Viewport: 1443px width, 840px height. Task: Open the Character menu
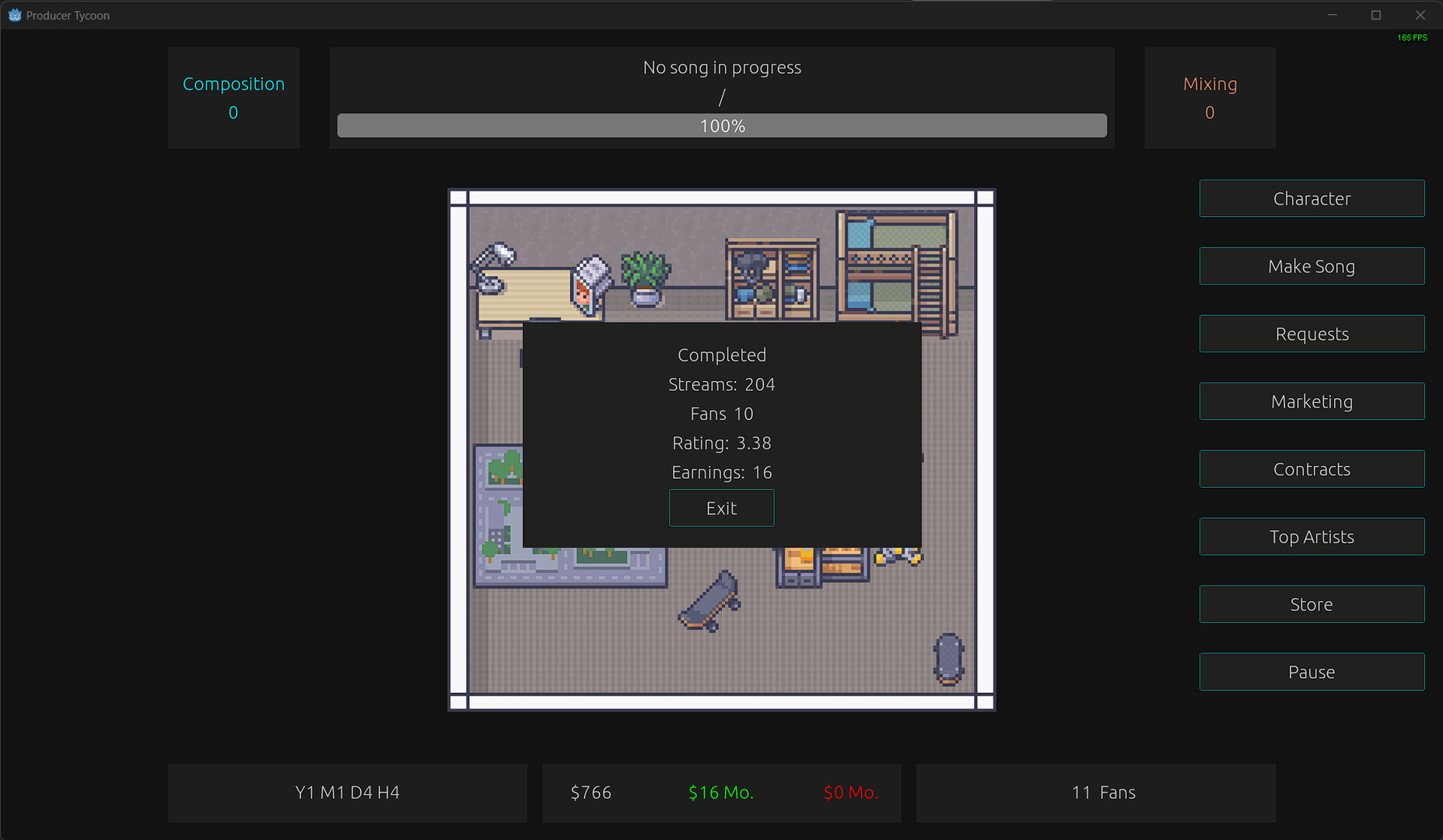[1312, 198]
